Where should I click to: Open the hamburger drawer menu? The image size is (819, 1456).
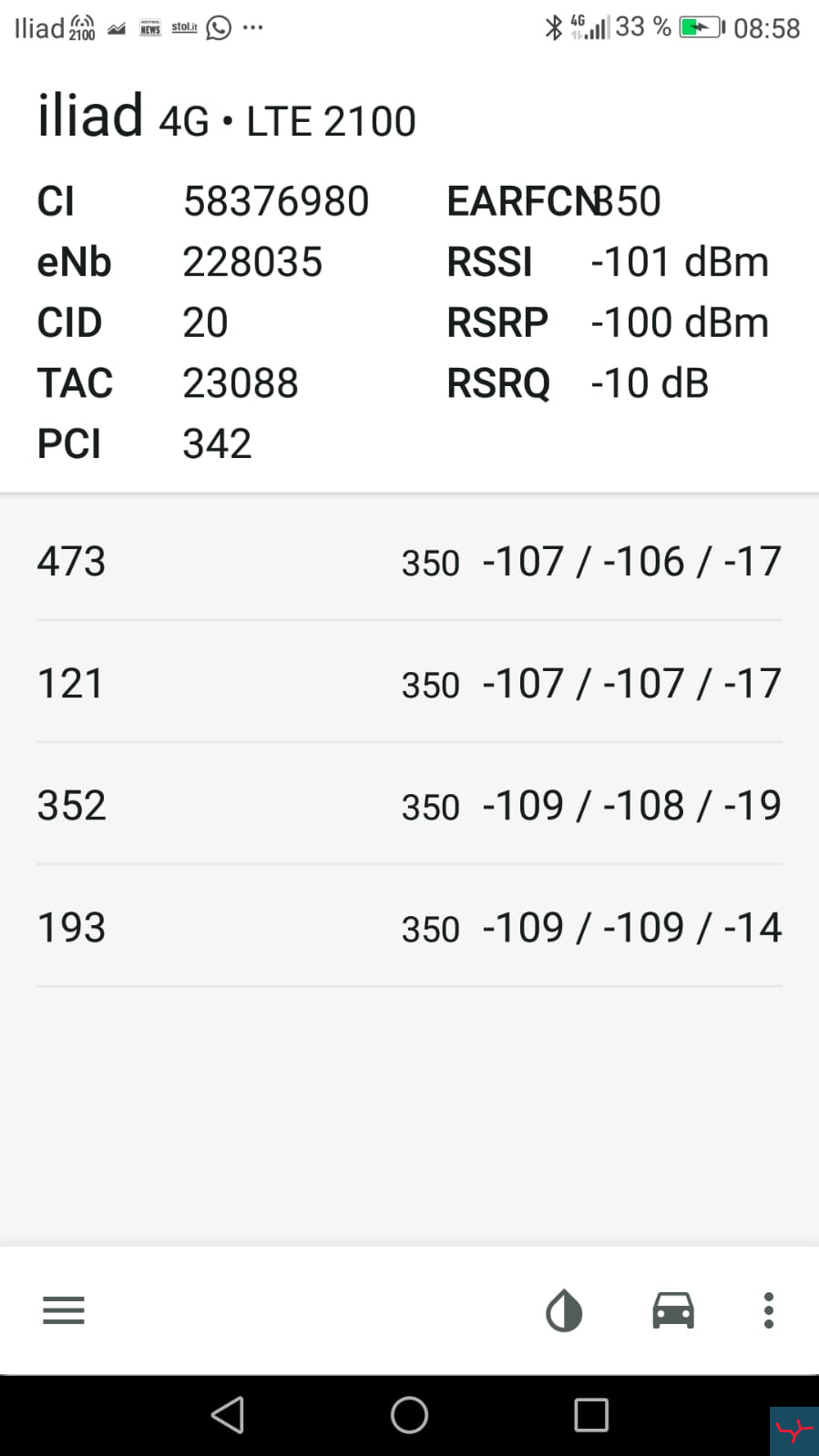coord(64,1310)
